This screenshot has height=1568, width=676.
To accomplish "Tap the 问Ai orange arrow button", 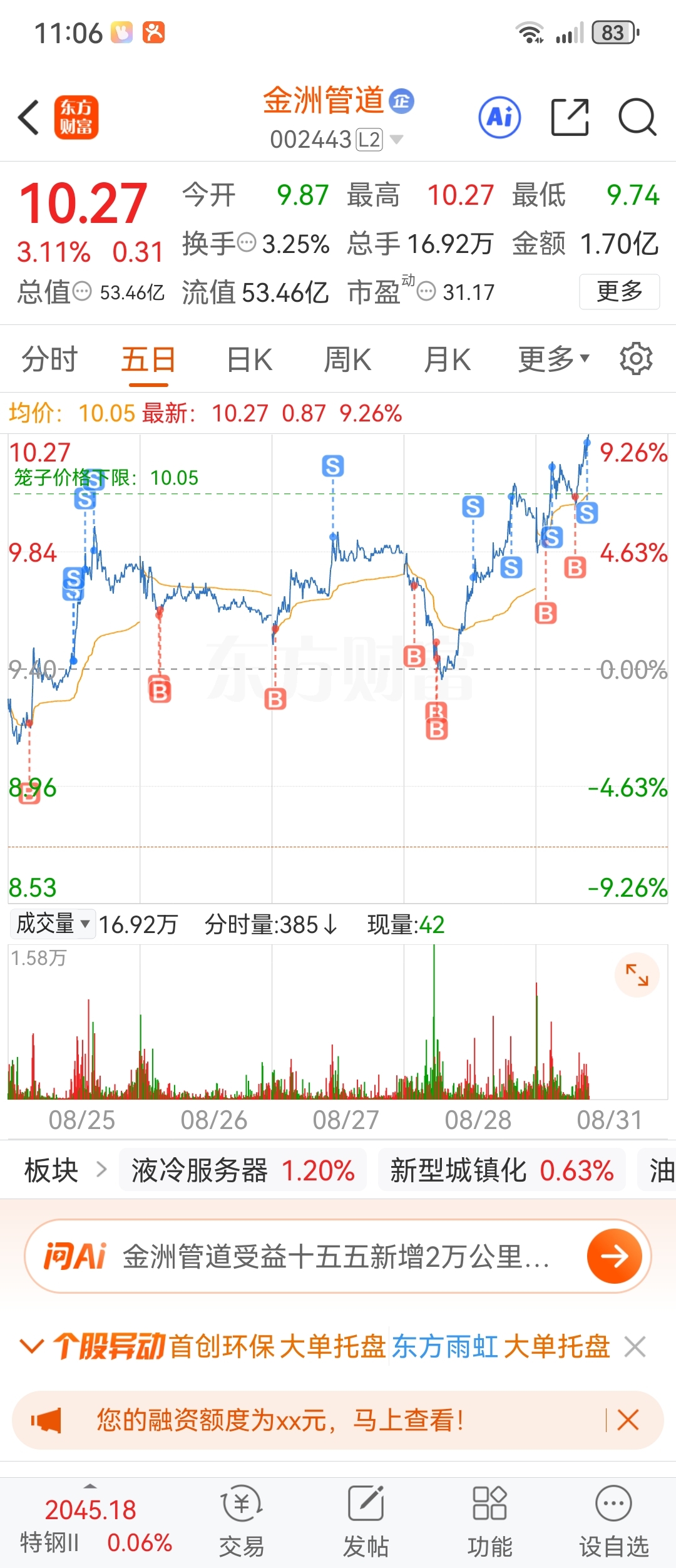I will pos(615,1256).
